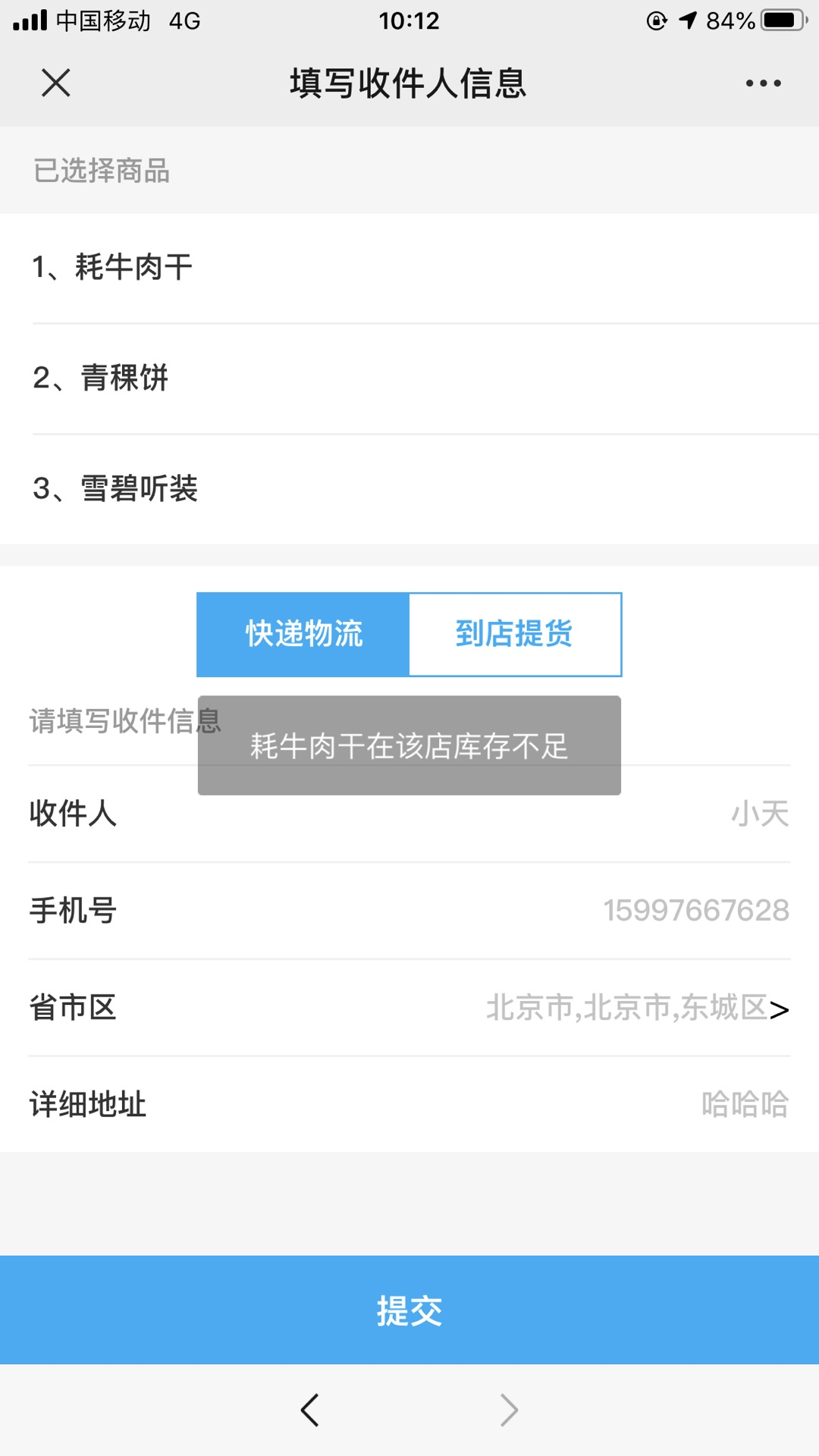Tap the location arrow icon in status bar
Screen dimensions: 819x1456
point(690,19)
